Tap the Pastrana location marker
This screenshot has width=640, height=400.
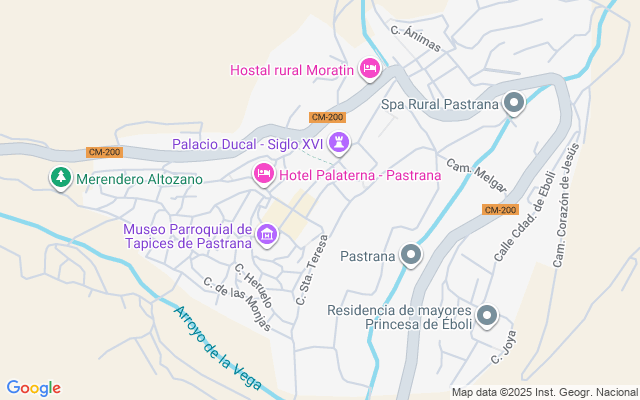point(411,256)
